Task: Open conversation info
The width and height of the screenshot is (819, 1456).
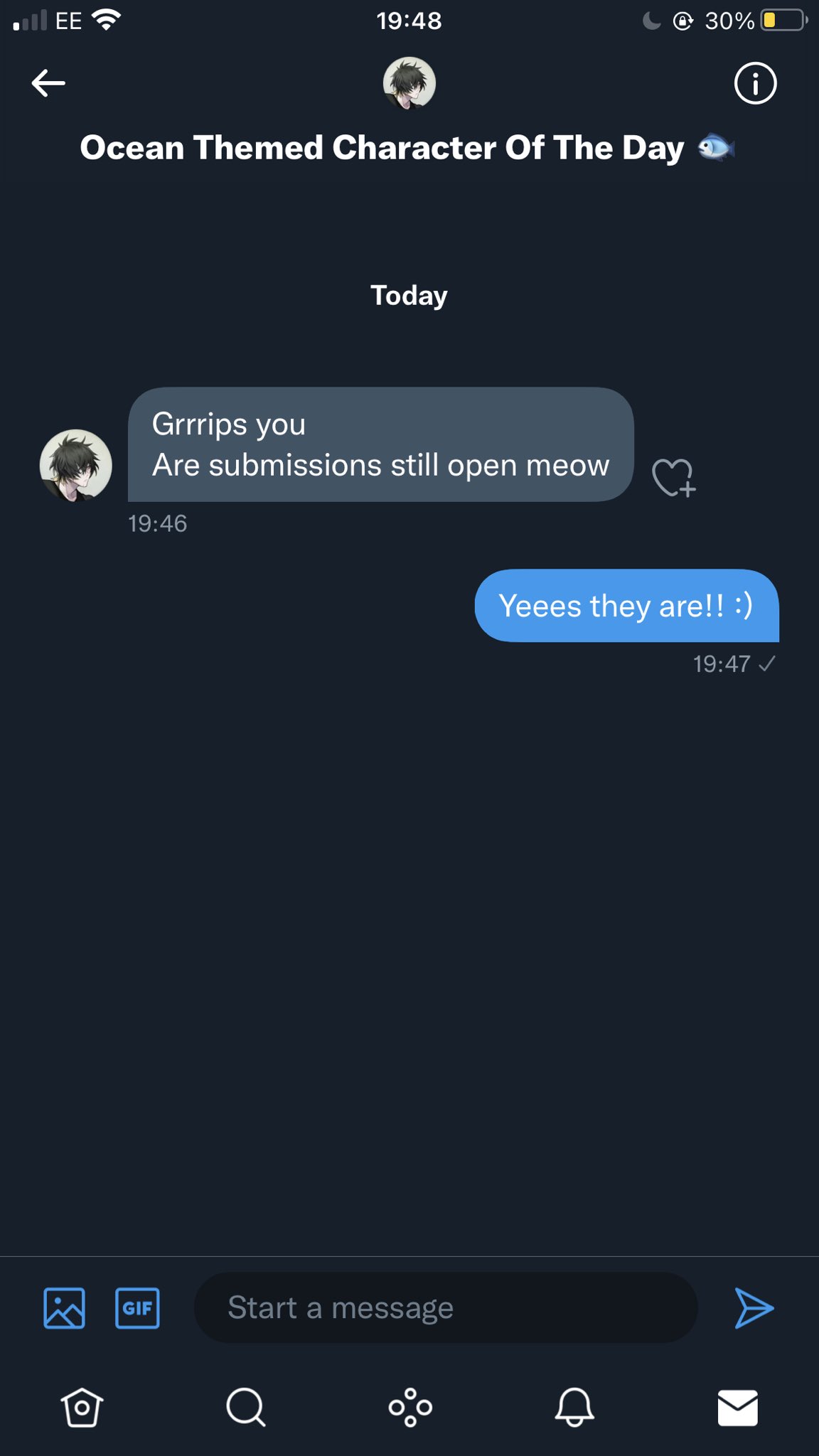Action: [x=755, y=83]
